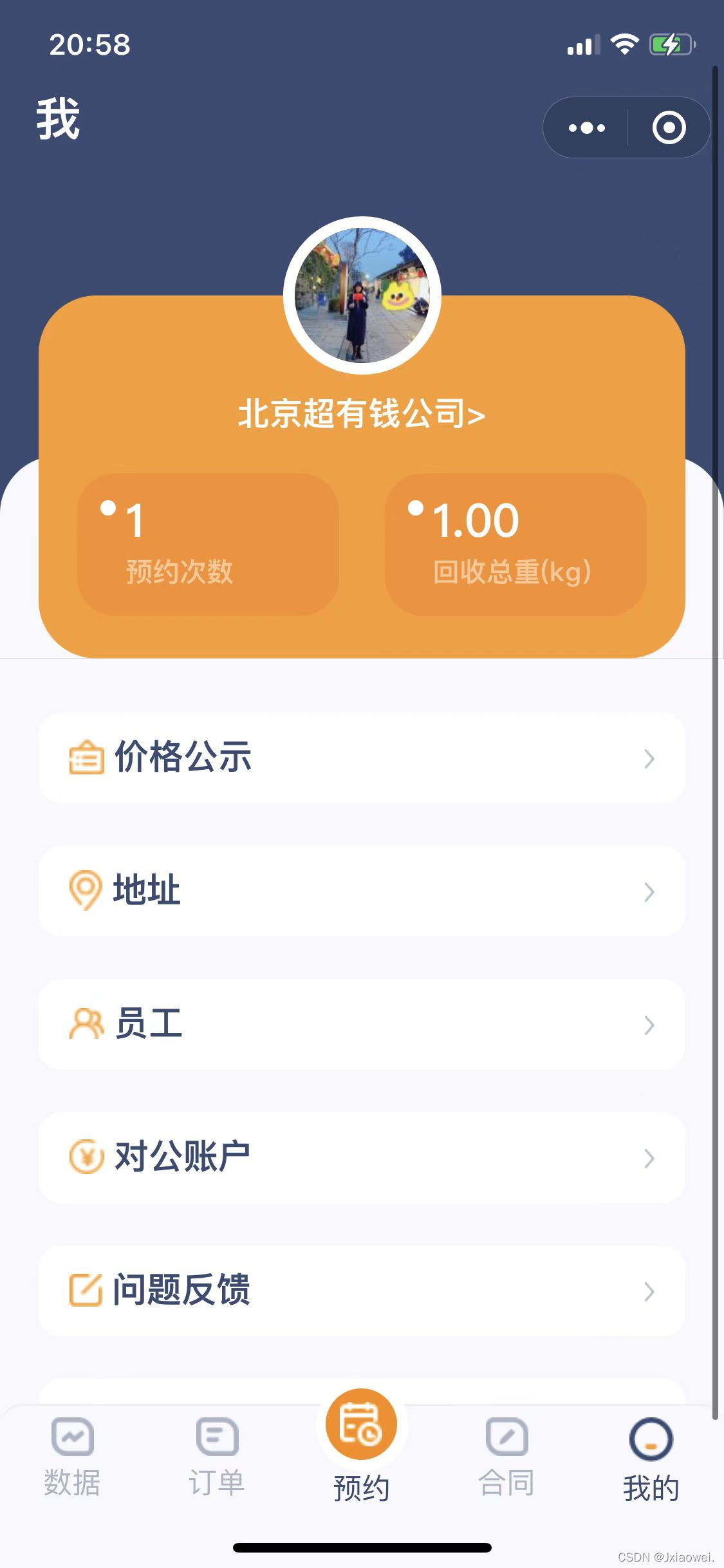Open the 对公账户 row

coord(362,1157)
